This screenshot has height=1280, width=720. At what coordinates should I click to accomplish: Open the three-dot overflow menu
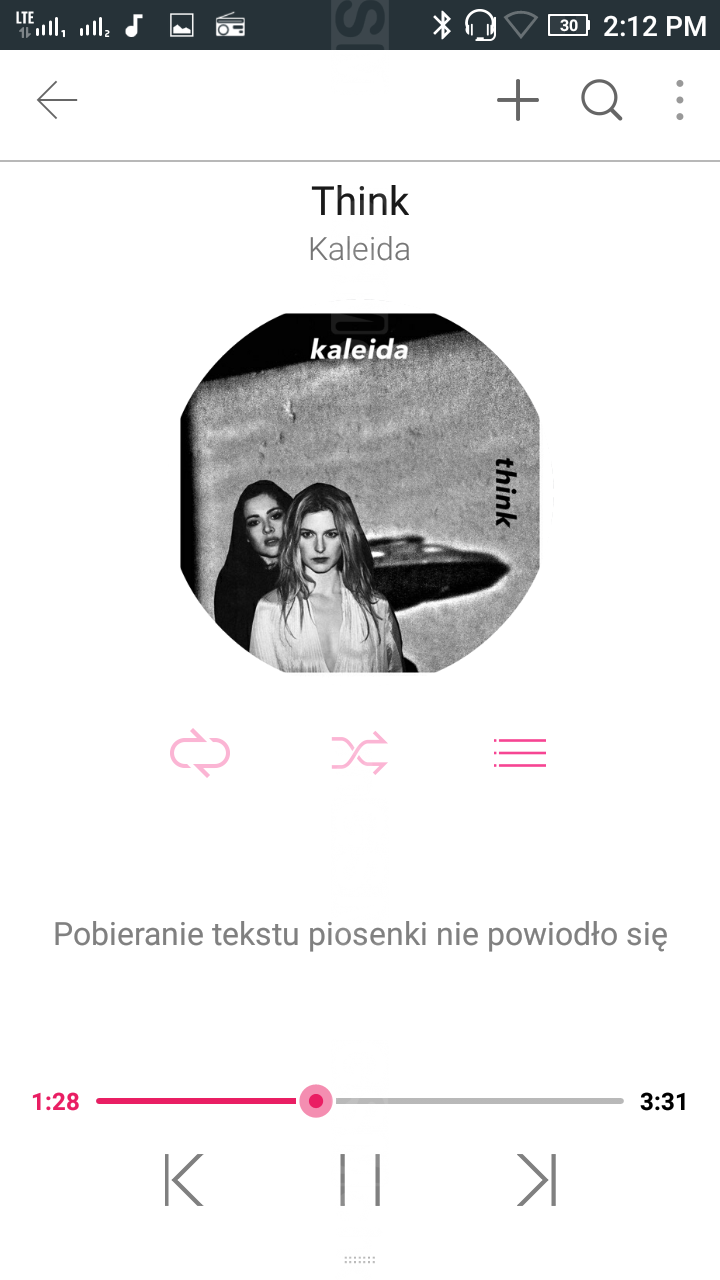[680, 101]
